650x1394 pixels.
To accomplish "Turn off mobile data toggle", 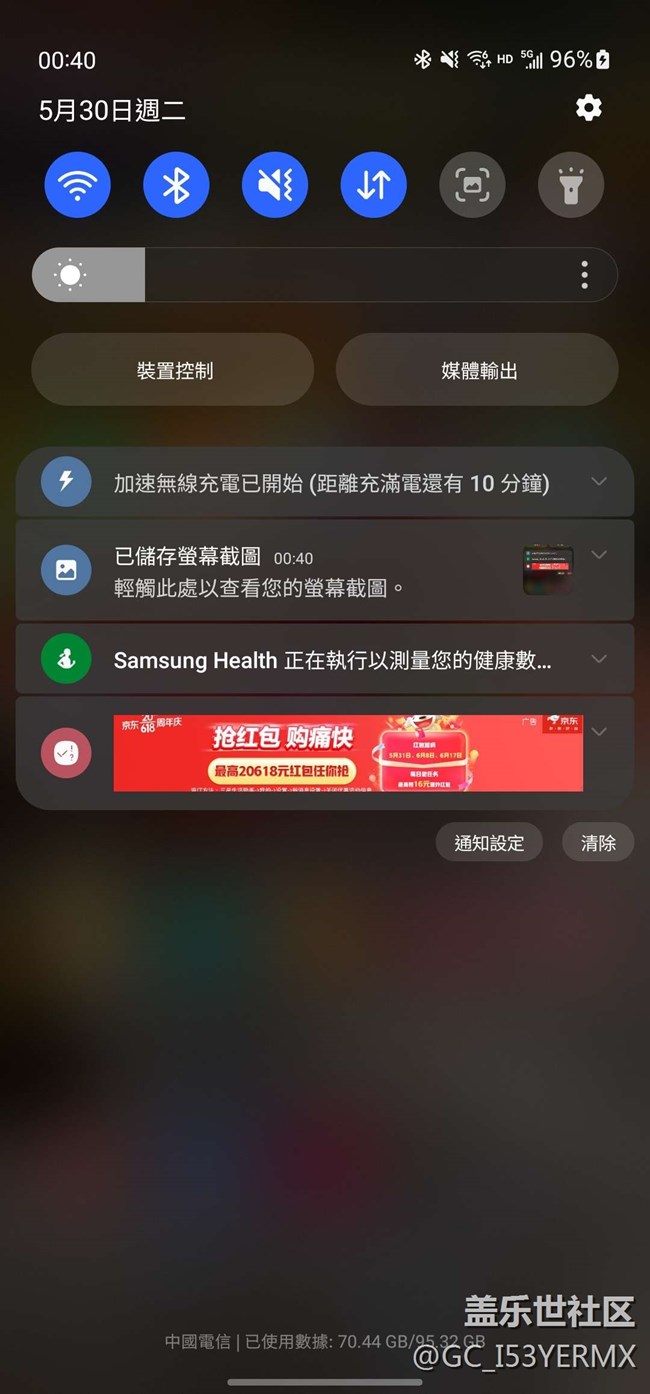I will coord(374,185).
